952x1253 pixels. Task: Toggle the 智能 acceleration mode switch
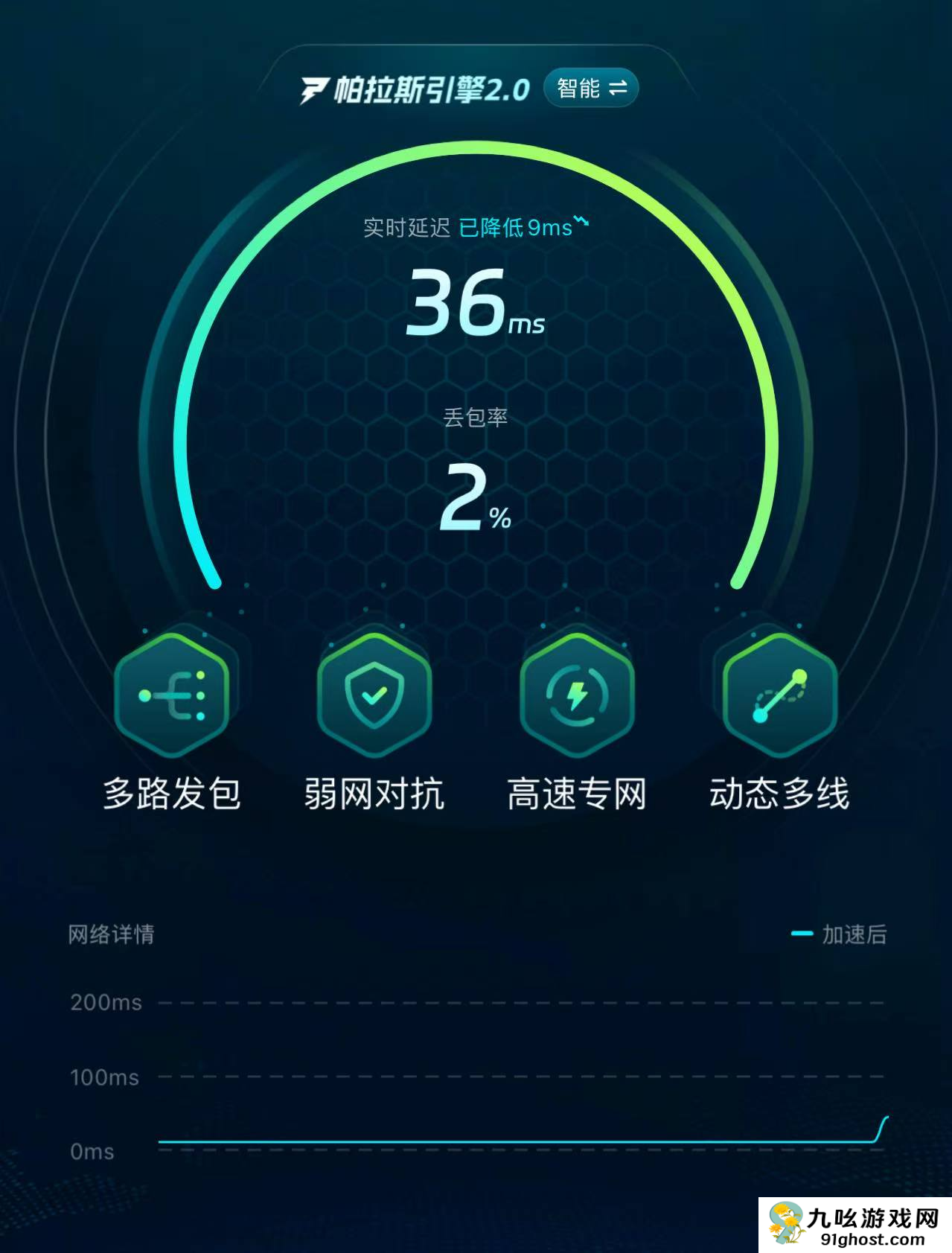[592, 88]
